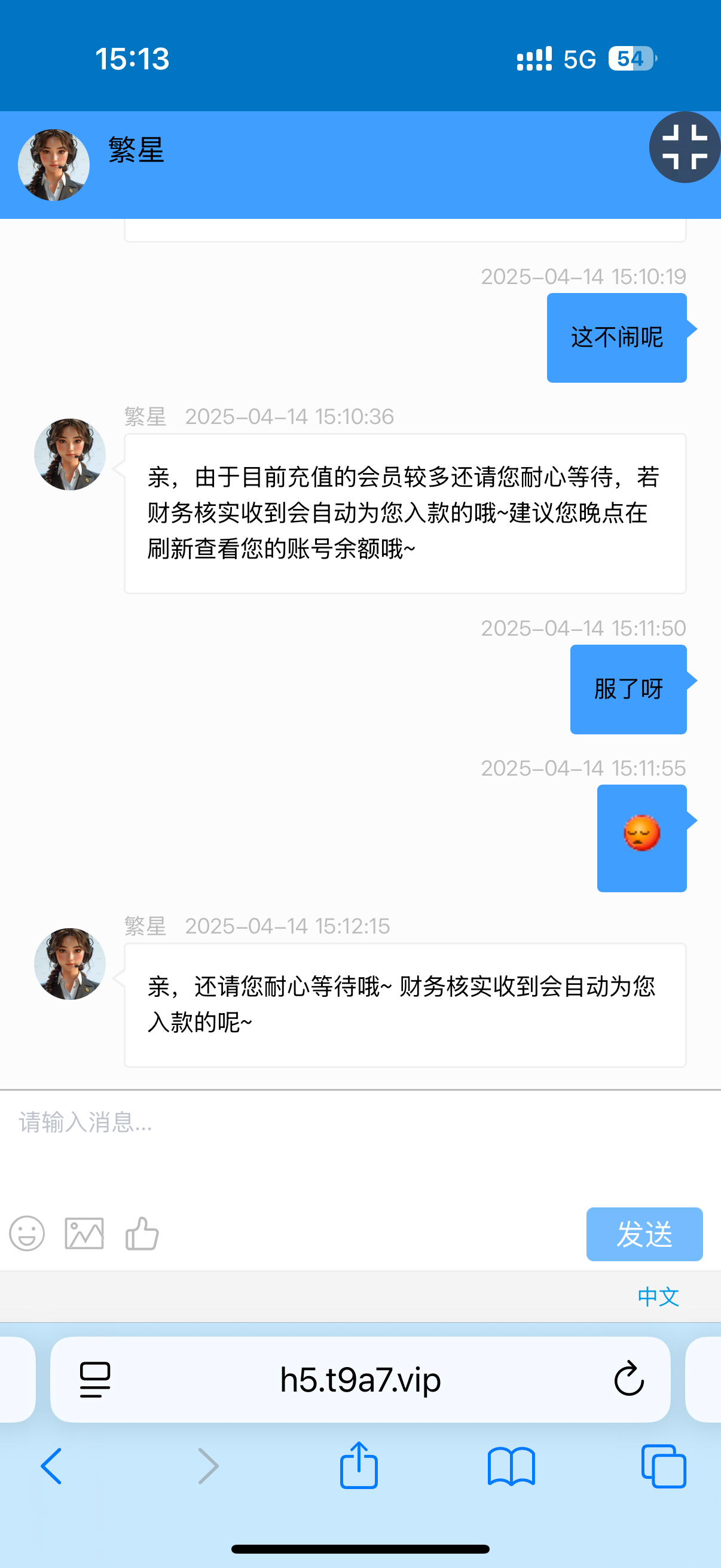This screenshot has height=1568, width=721.
Task: Rate the service with thumbs up
Action: [x=142, y=1234]
